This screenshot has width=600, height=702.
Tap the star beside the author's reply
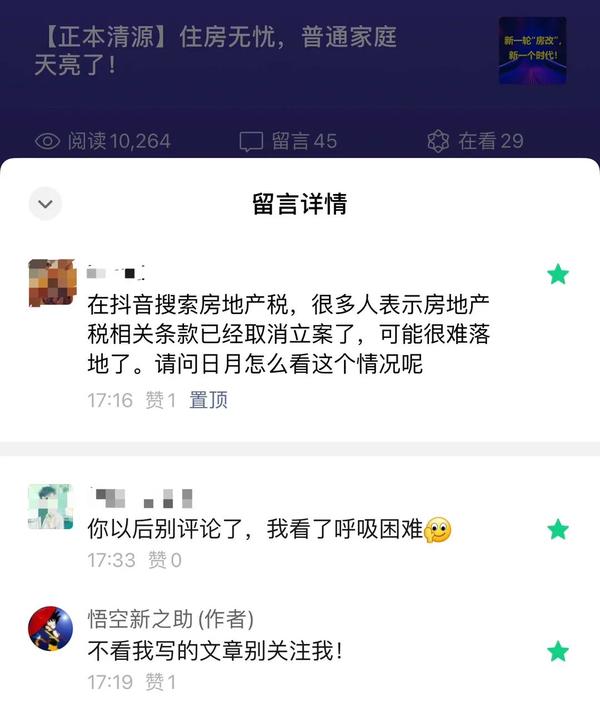tap(558, 652)
